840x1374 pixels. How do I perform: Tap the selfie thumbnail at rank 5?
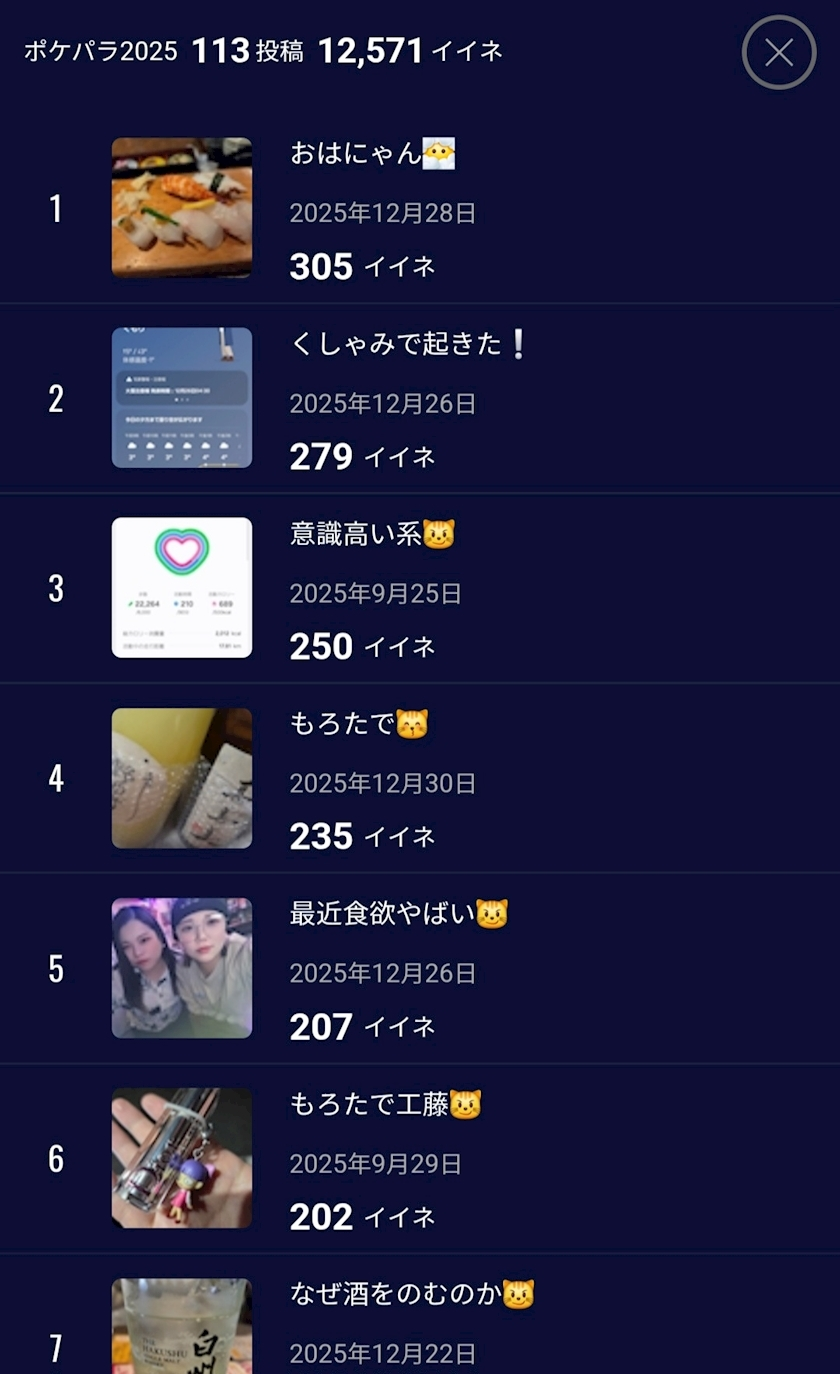[181, 967]
